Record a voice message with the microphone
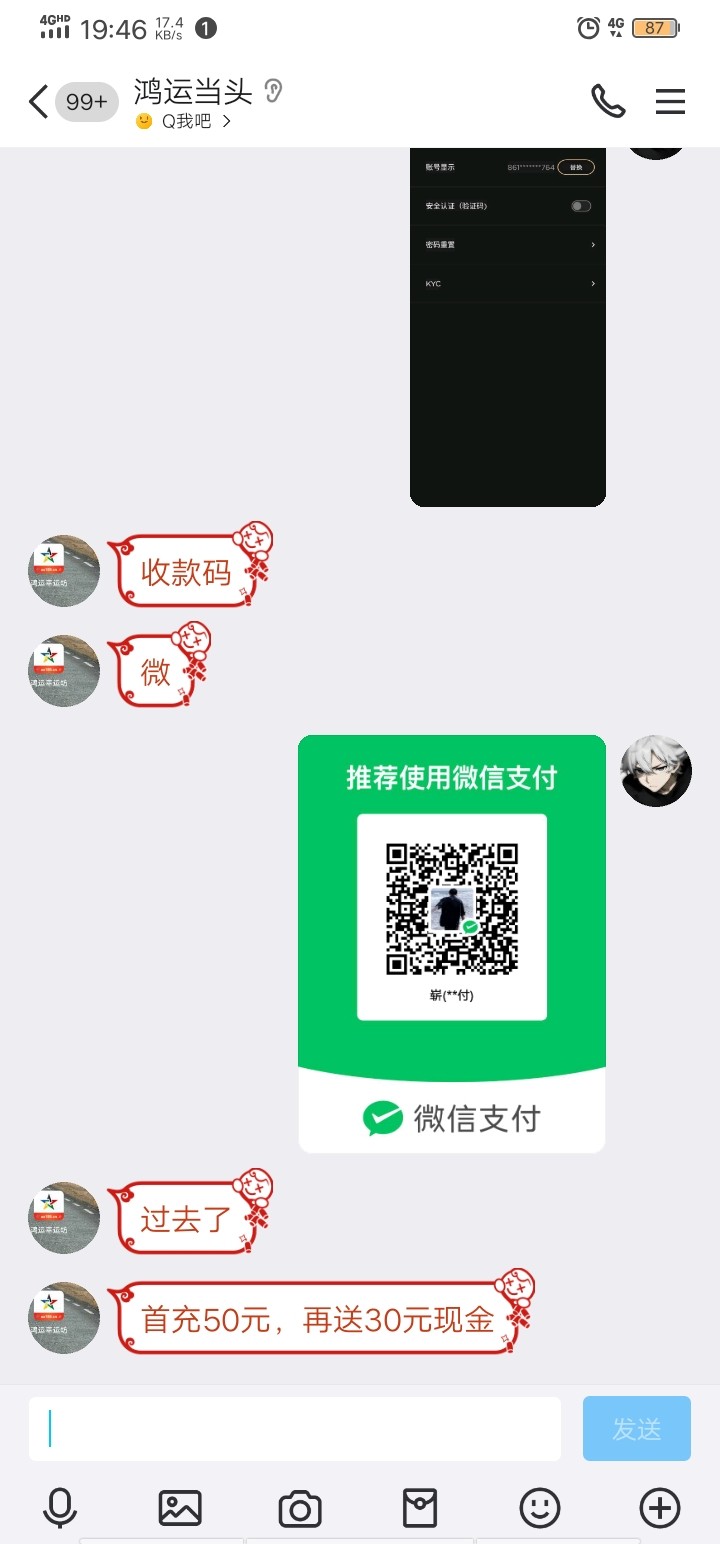Screen dimensions: 720x1544 click(60, 1508)
